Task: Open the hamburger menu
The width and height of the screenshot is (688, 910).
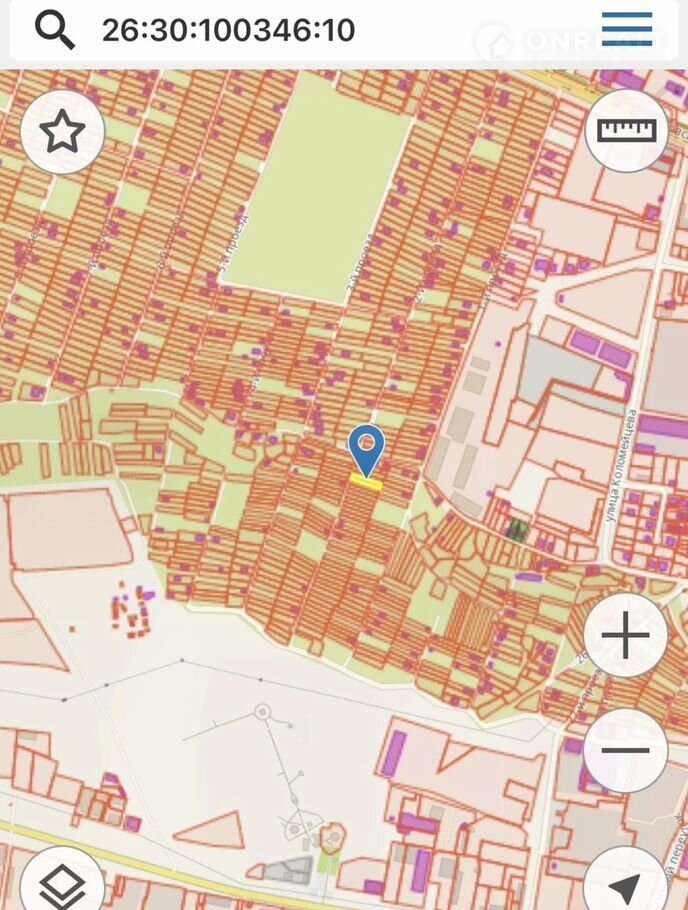Action: [x=627, y=30]
